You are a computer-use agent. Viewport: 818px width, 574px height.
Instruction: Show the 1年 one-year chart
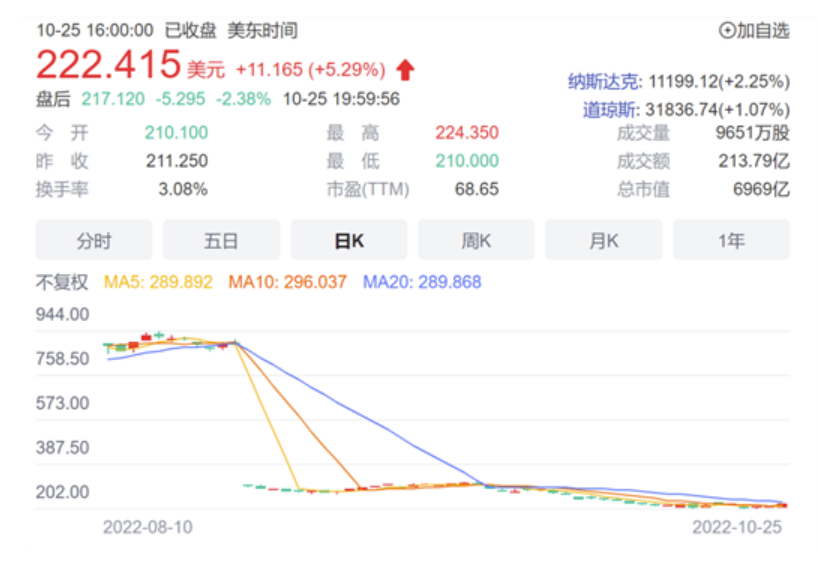pos(731,240)
